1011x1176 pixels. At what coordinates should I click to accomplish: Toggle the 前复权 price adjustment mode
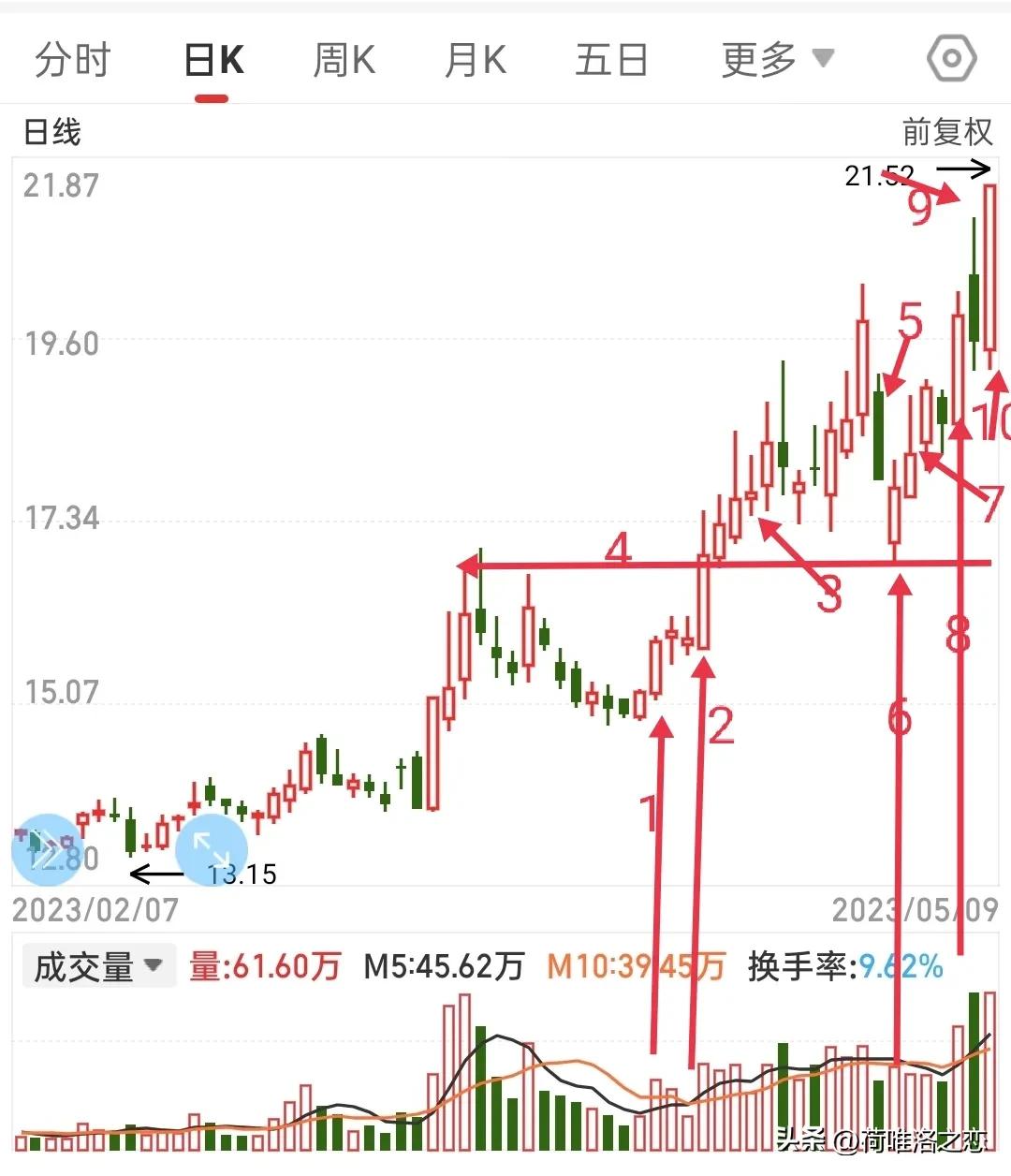pyautogui.click(x=947, y=133)
